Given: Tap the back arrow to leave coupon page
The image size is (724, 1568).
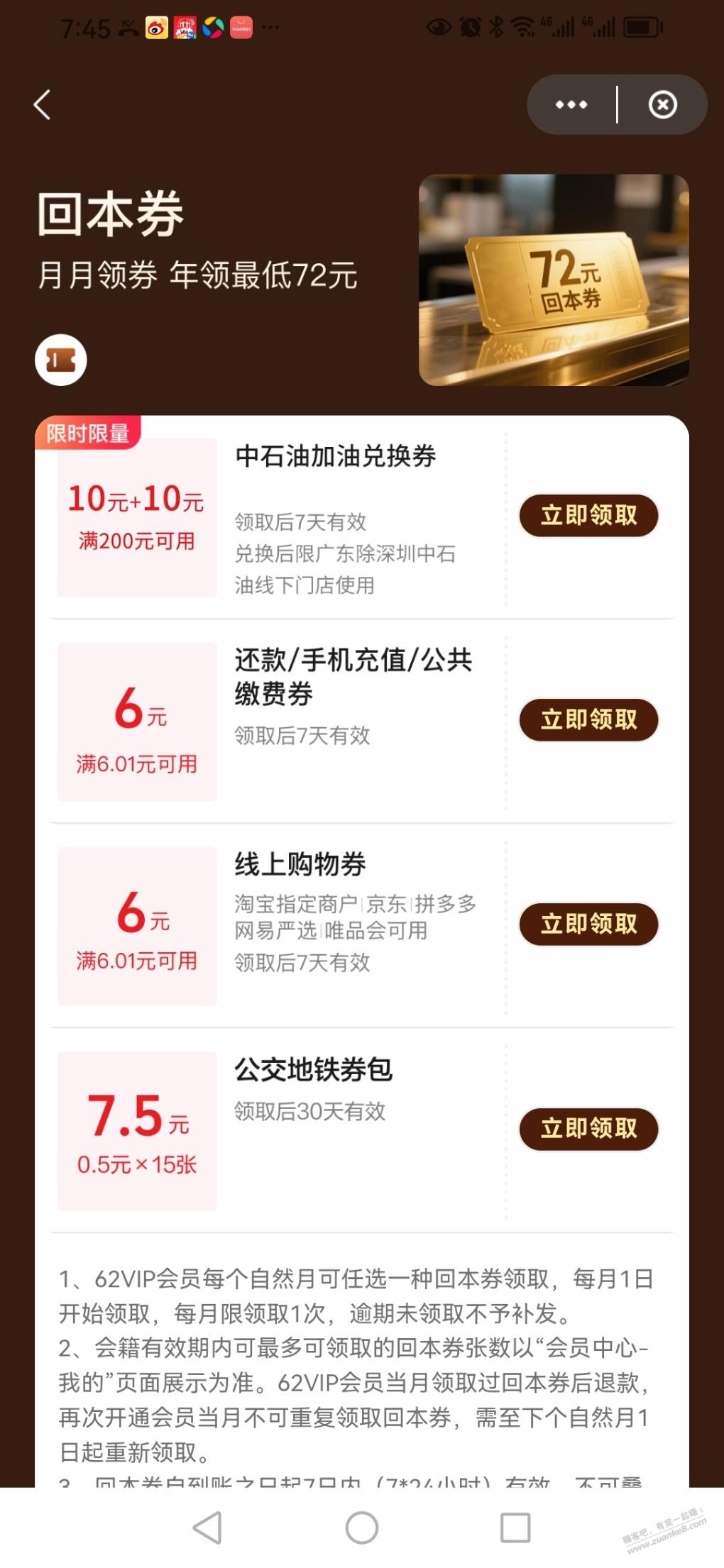Looking at the screenshot, I should (x=43, y=104).
